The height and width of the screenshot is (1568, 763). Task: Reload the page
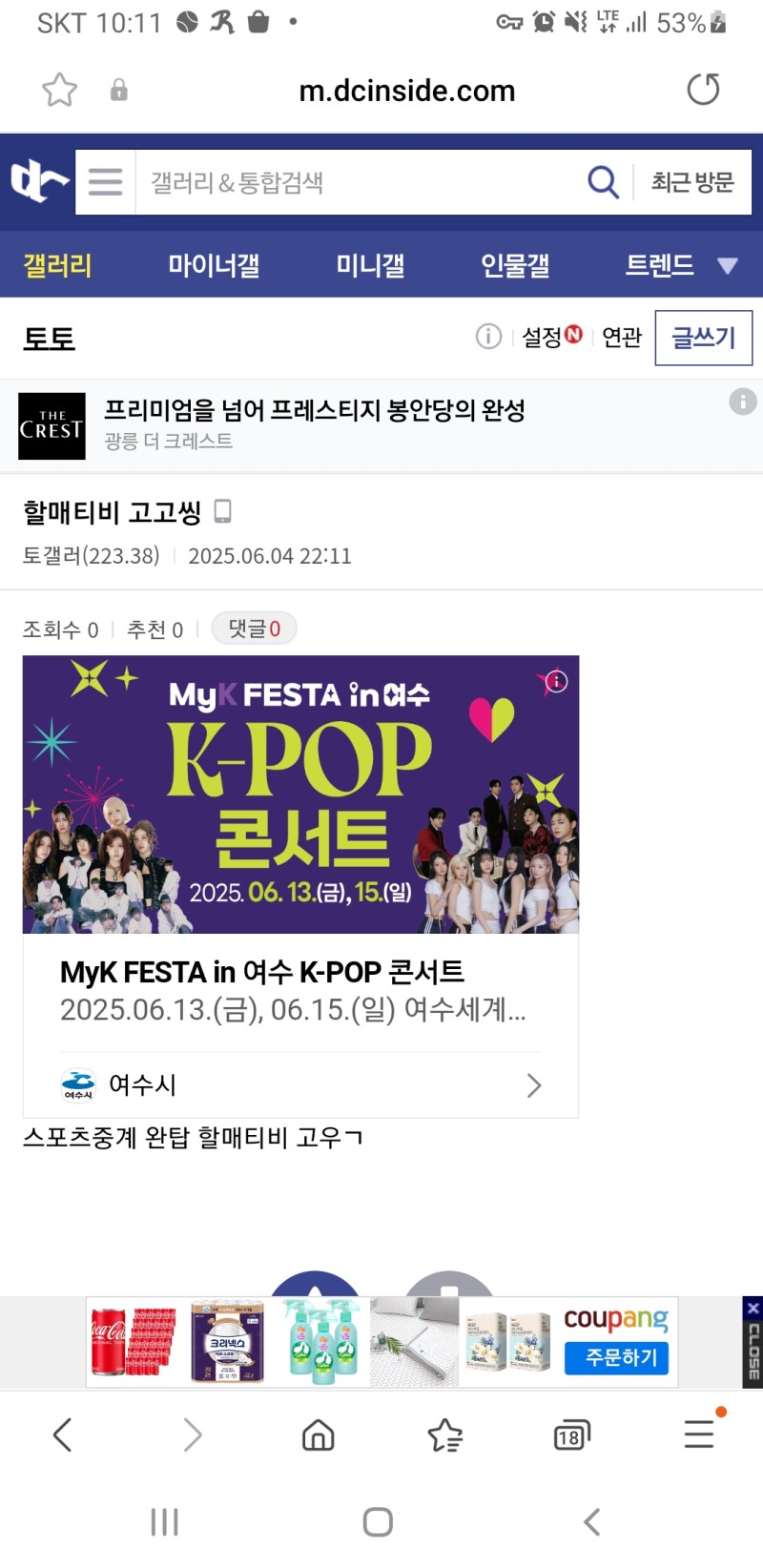[703, 90]
